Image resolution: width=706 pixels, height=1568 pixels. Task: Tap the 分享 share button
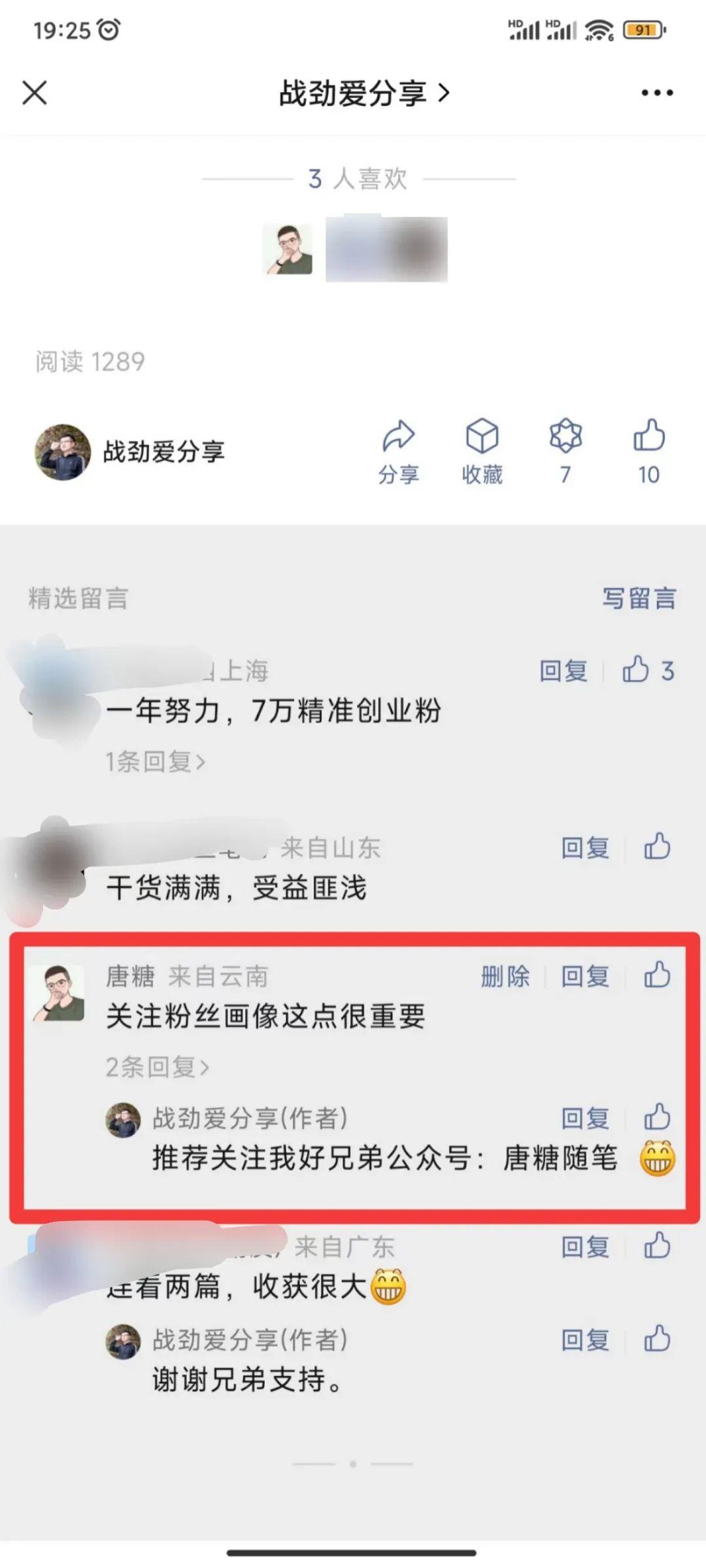(x=398, y=452)
